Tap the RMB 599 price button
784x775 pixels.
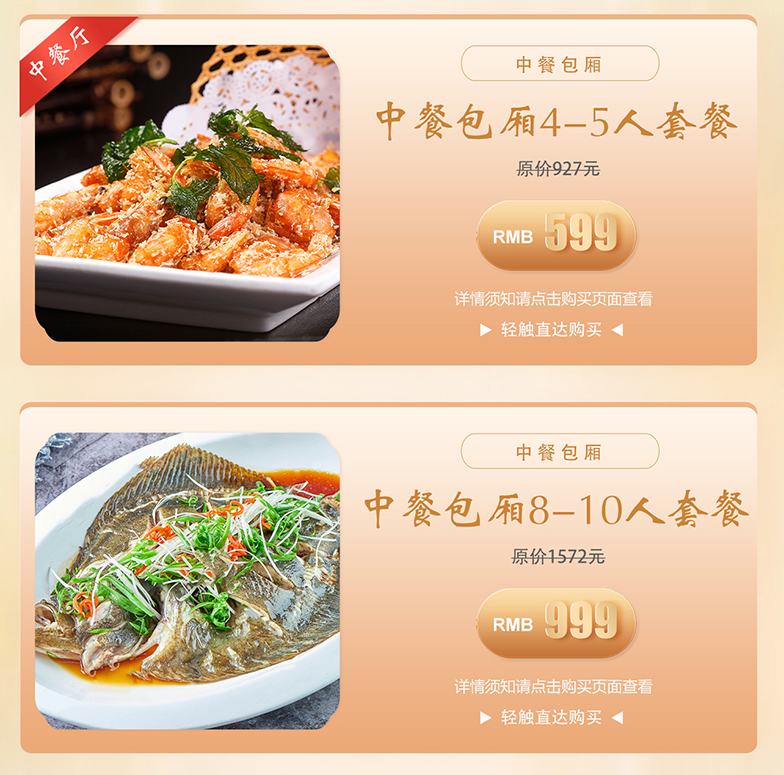(556, 236)
